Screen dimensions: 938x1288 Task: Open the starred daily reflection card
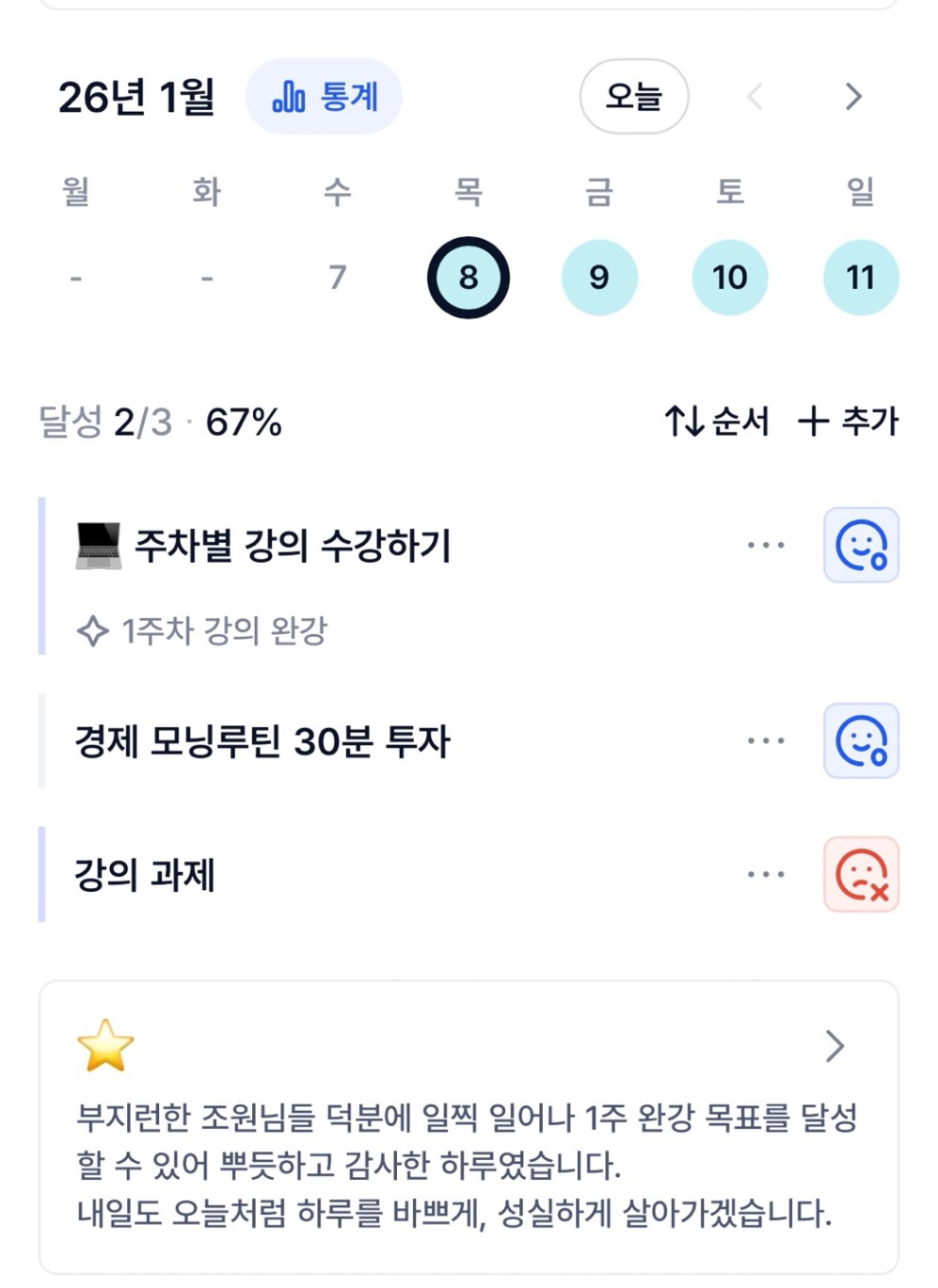click(468, 1127)
